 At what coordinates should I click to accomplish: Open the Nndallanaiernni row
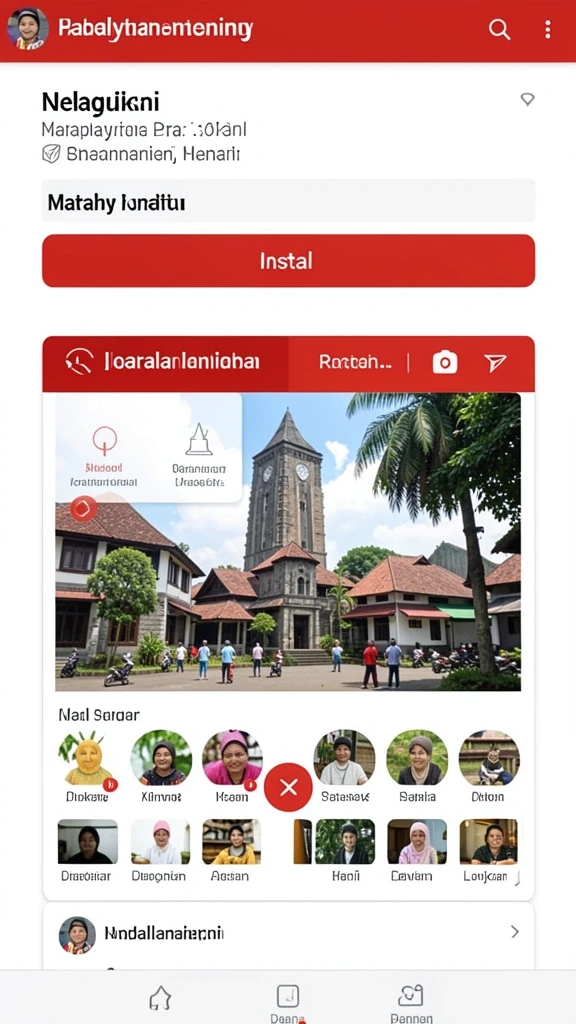pos(288,934)
